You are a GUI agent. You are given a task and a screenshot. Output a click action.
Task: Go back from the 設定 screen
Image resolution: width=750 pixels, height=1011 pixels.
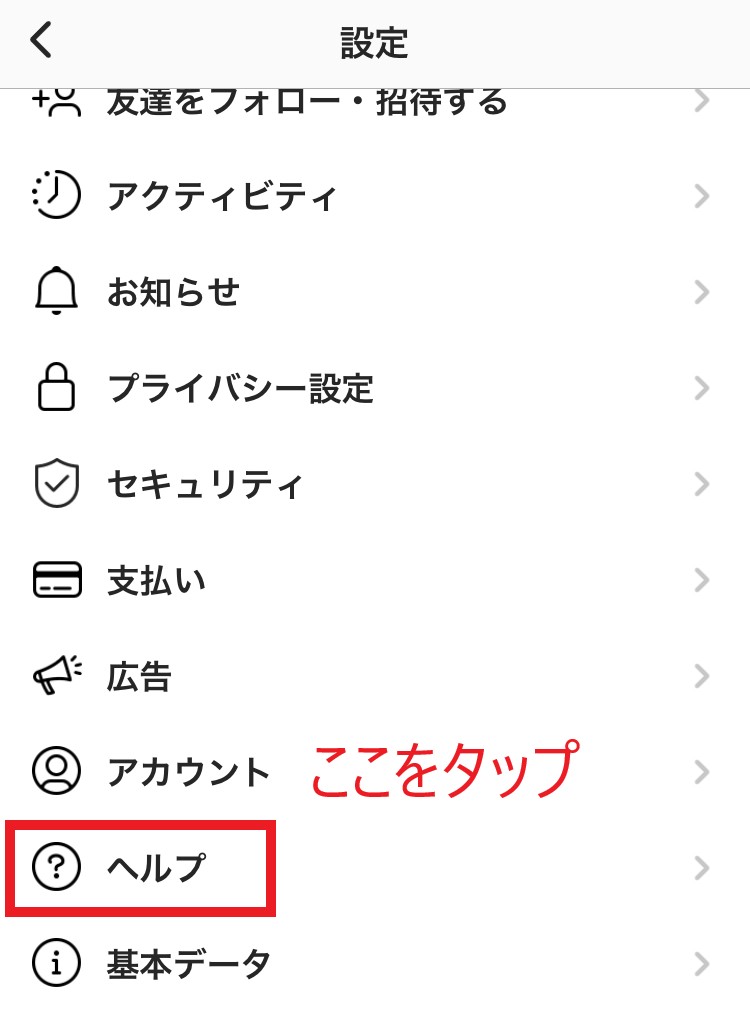point(40,42)
